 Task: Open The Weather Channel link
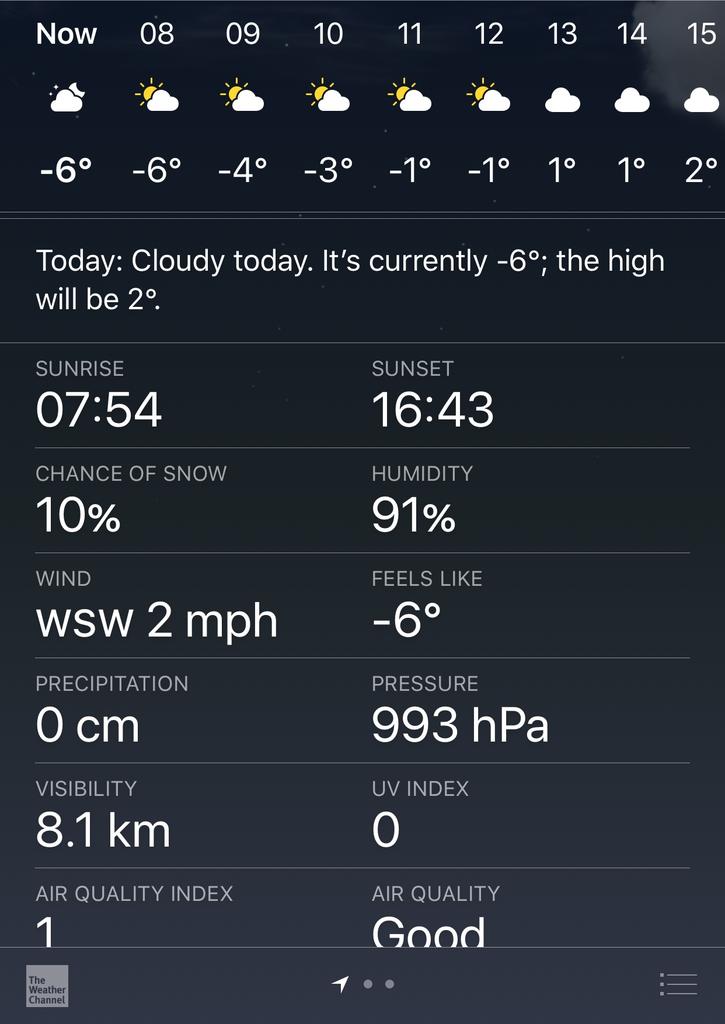point(47,985)
